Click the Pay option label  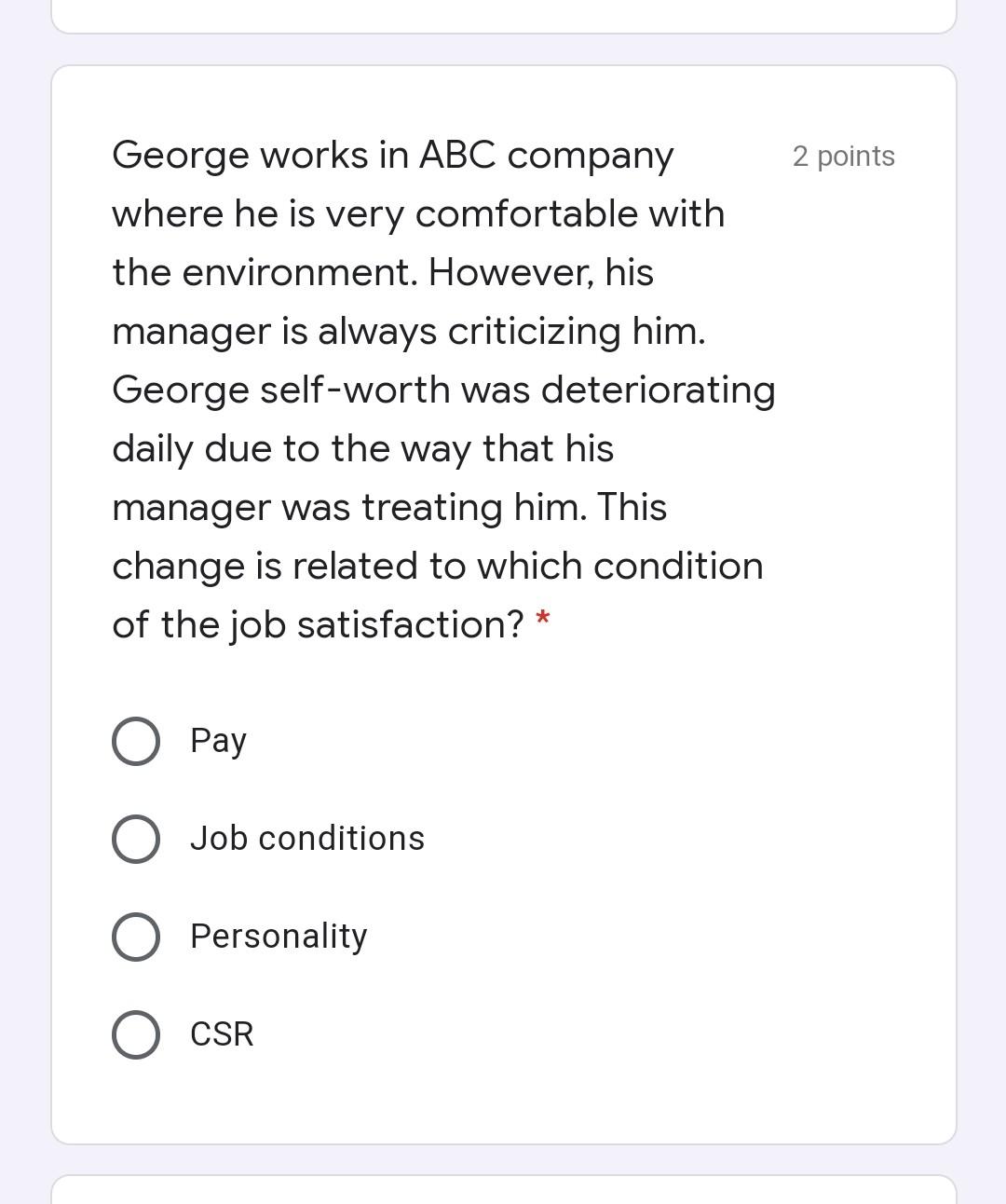pyautogui.click(x=217, y=741)
